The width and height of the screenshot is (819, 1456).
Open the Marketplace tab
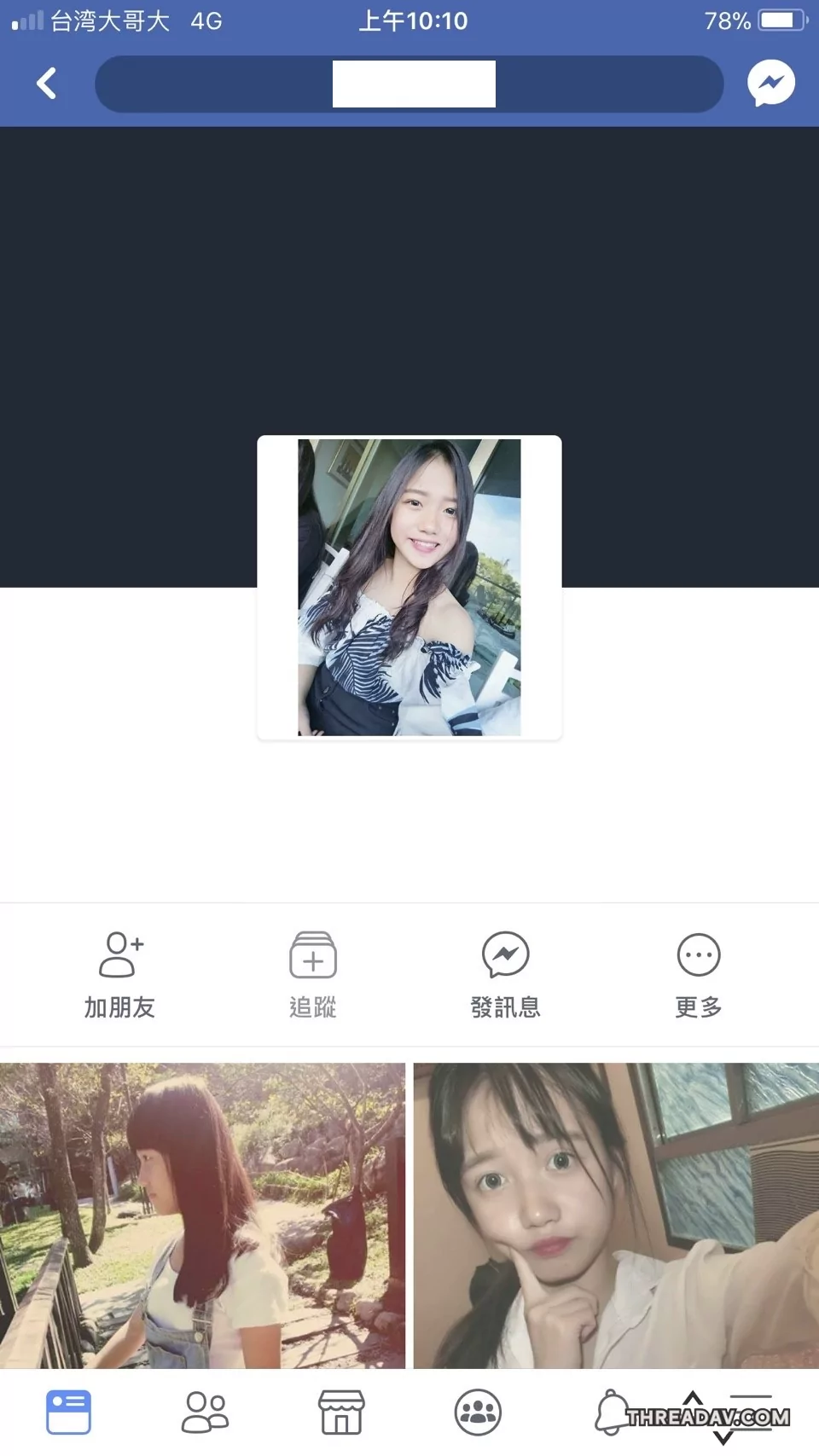[x=341, y=1412]
